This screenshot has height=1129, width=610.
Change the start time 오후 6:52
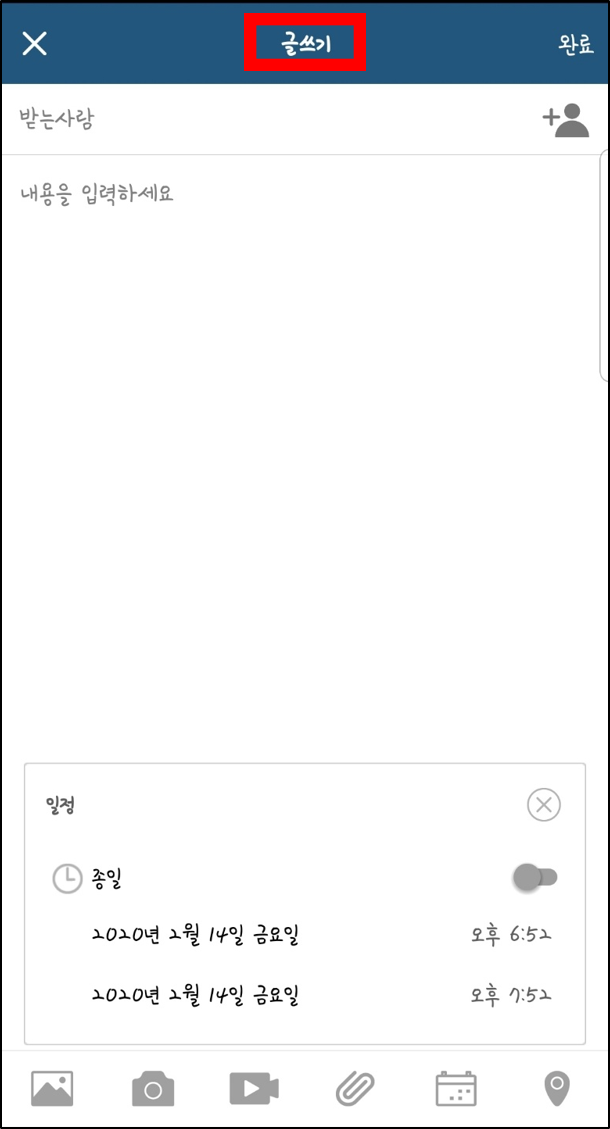pos(512,936)
